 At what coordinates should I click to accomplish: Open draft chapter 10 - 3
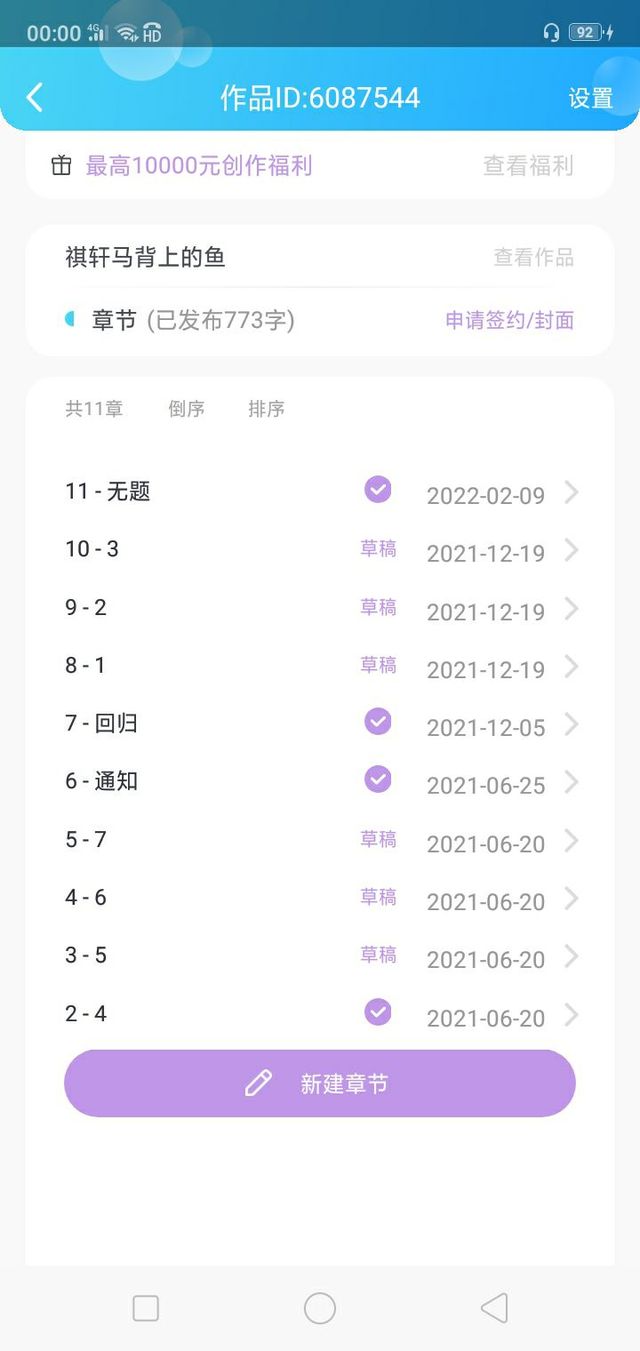pyautogui.click(x=320, y=549)
